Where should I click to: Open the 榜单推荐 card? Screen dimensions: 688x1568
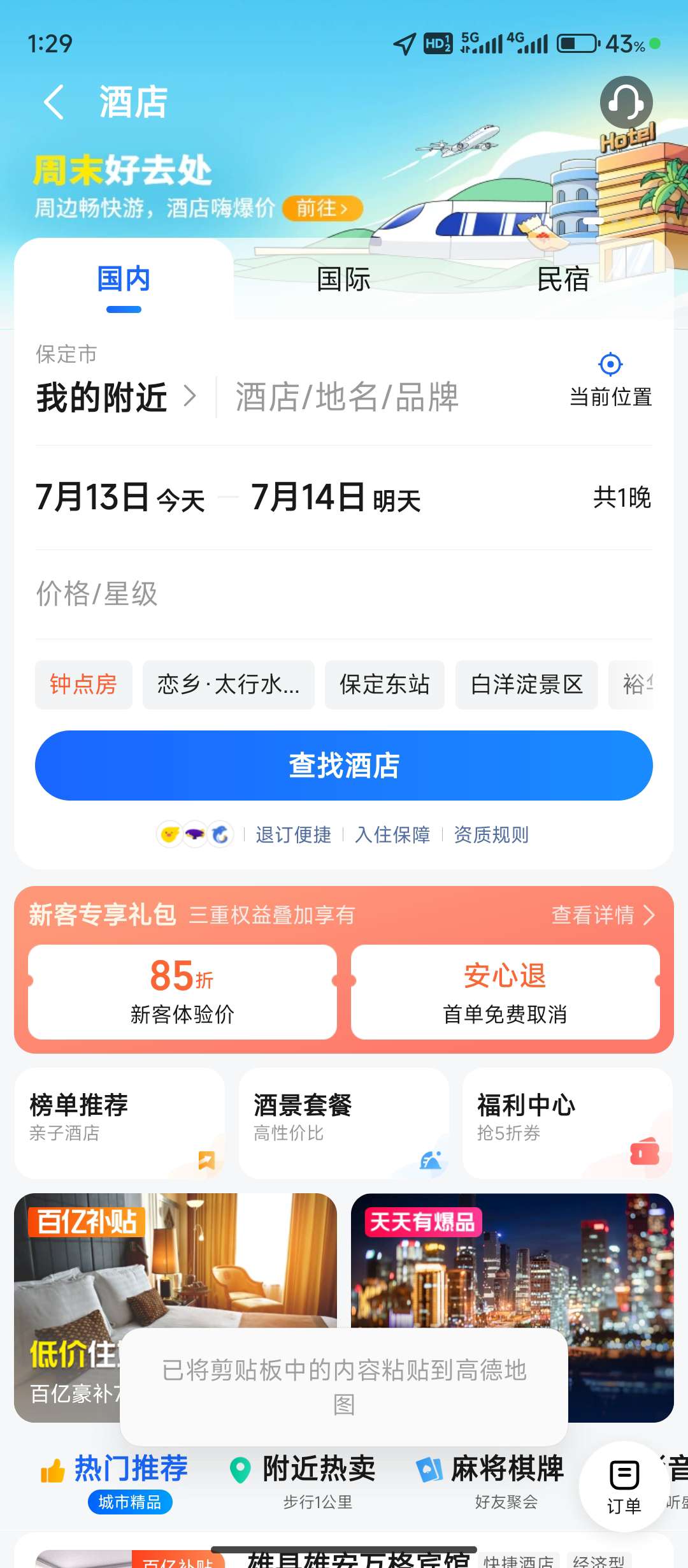coord(120,1123)
